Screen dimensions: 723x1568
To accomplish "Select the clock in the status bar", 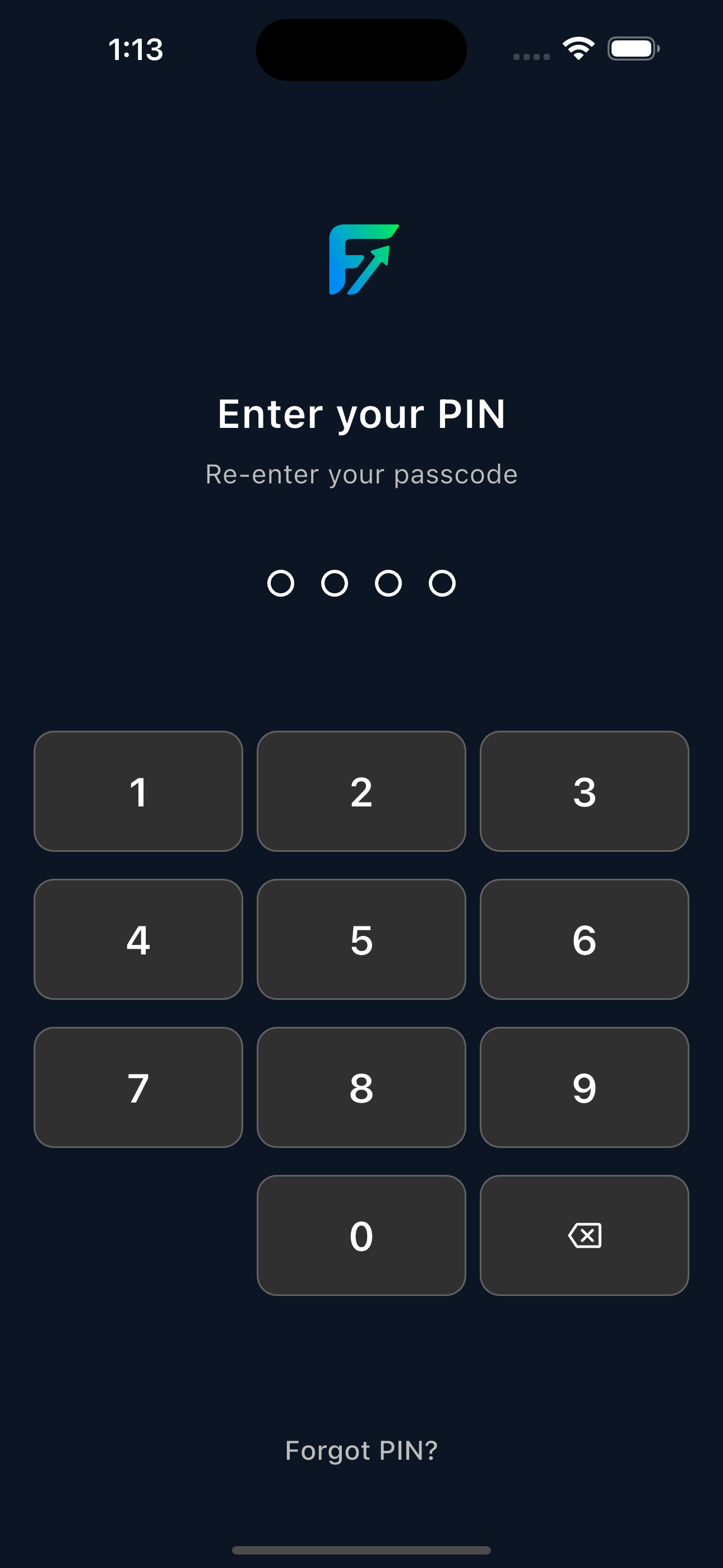I will (x=135, y=50).
